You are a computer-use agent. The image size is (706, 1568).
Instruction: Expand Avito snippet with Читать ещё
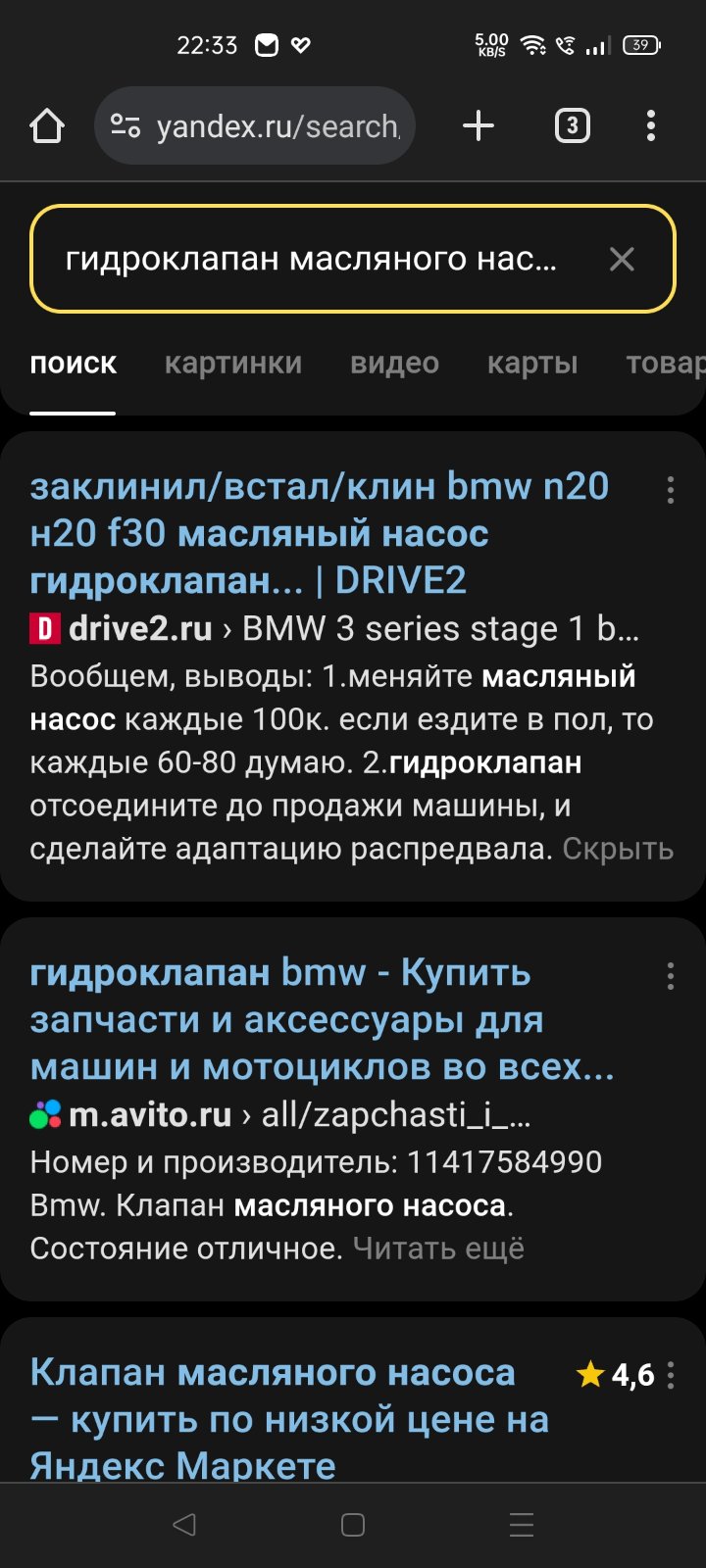pyautogui.click(x=438, y=1249)
